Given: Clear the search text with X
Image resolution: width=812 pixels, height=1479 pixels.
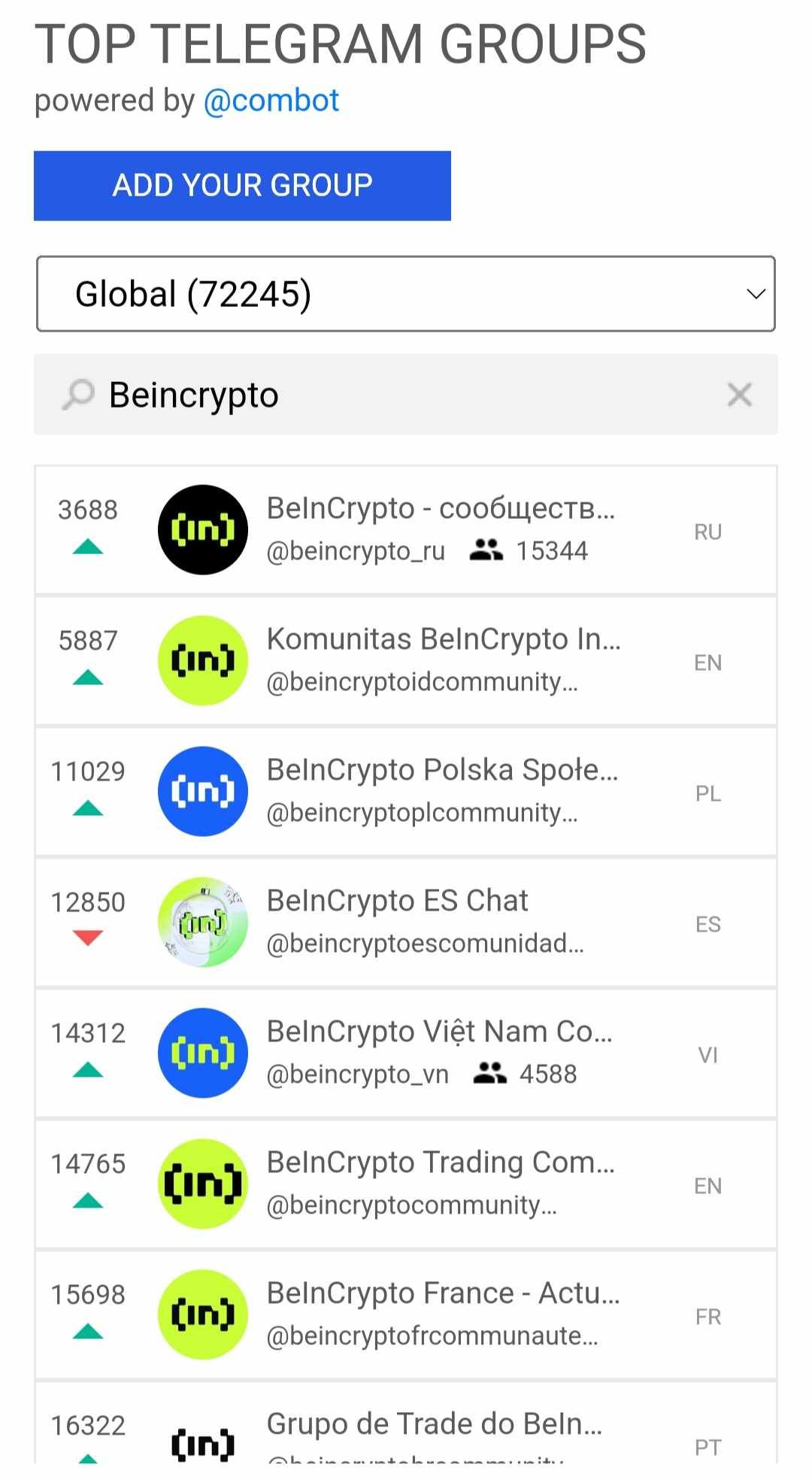Looking at the screenshot, I should (739, 395).
